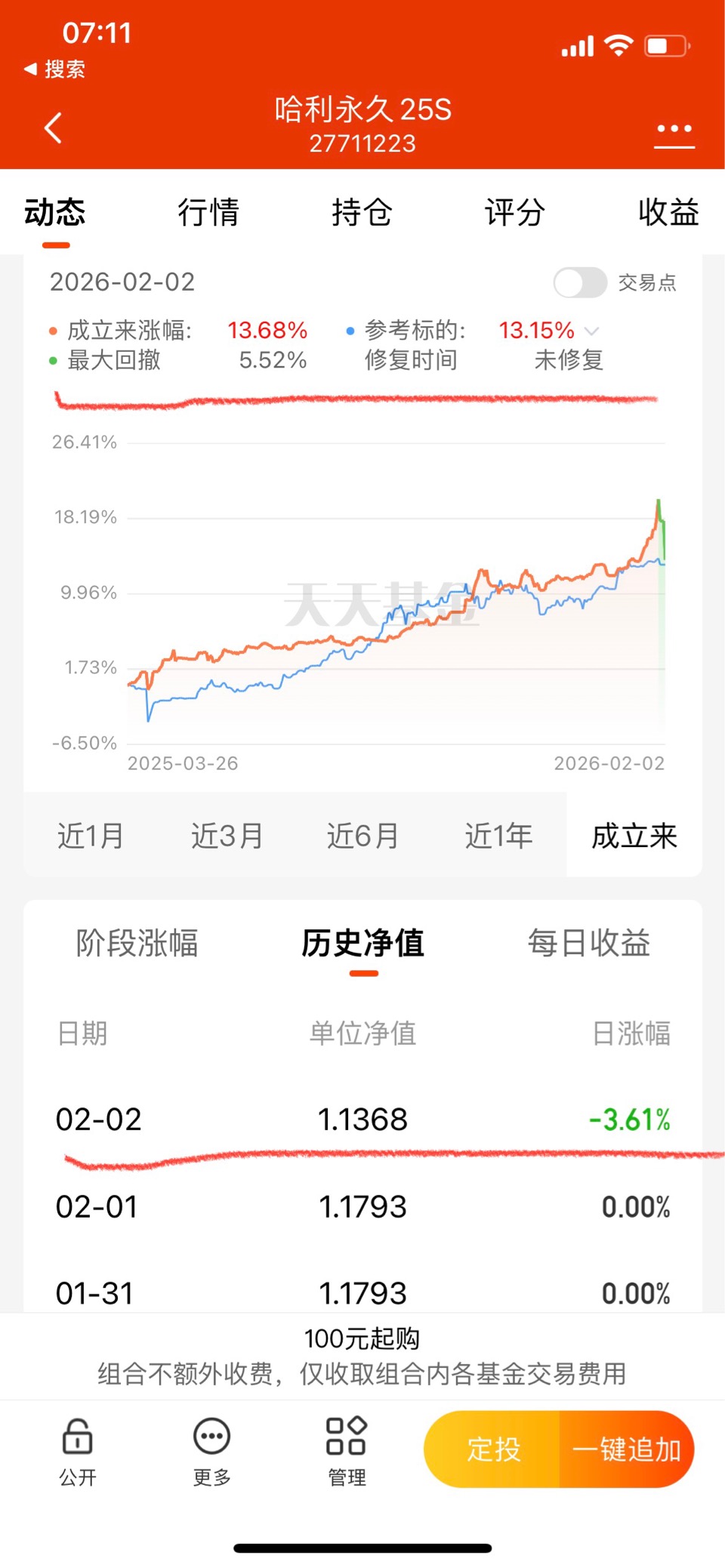Viewport: 725px width, 1568px height.
Task: Show the 近1年 chart range
Action: coord(498,836)
